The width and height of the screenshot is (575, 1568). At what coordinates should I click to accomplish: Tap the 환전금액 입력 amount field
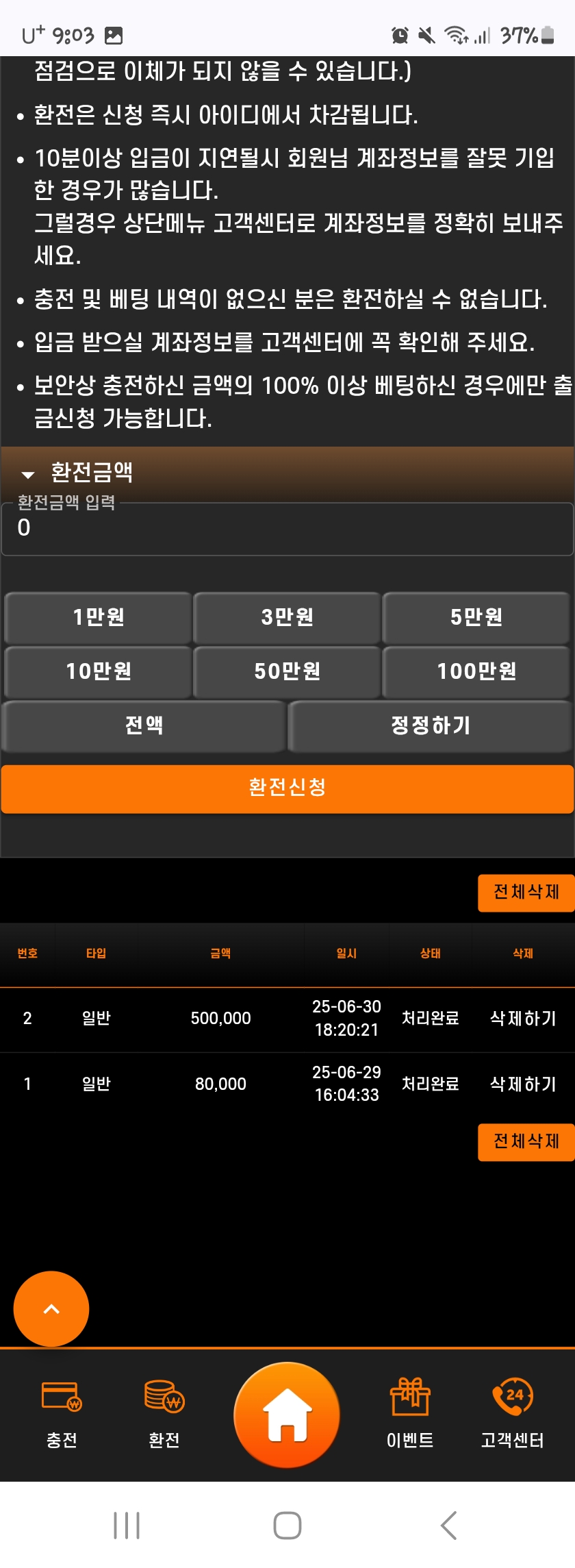pos(287,529)
